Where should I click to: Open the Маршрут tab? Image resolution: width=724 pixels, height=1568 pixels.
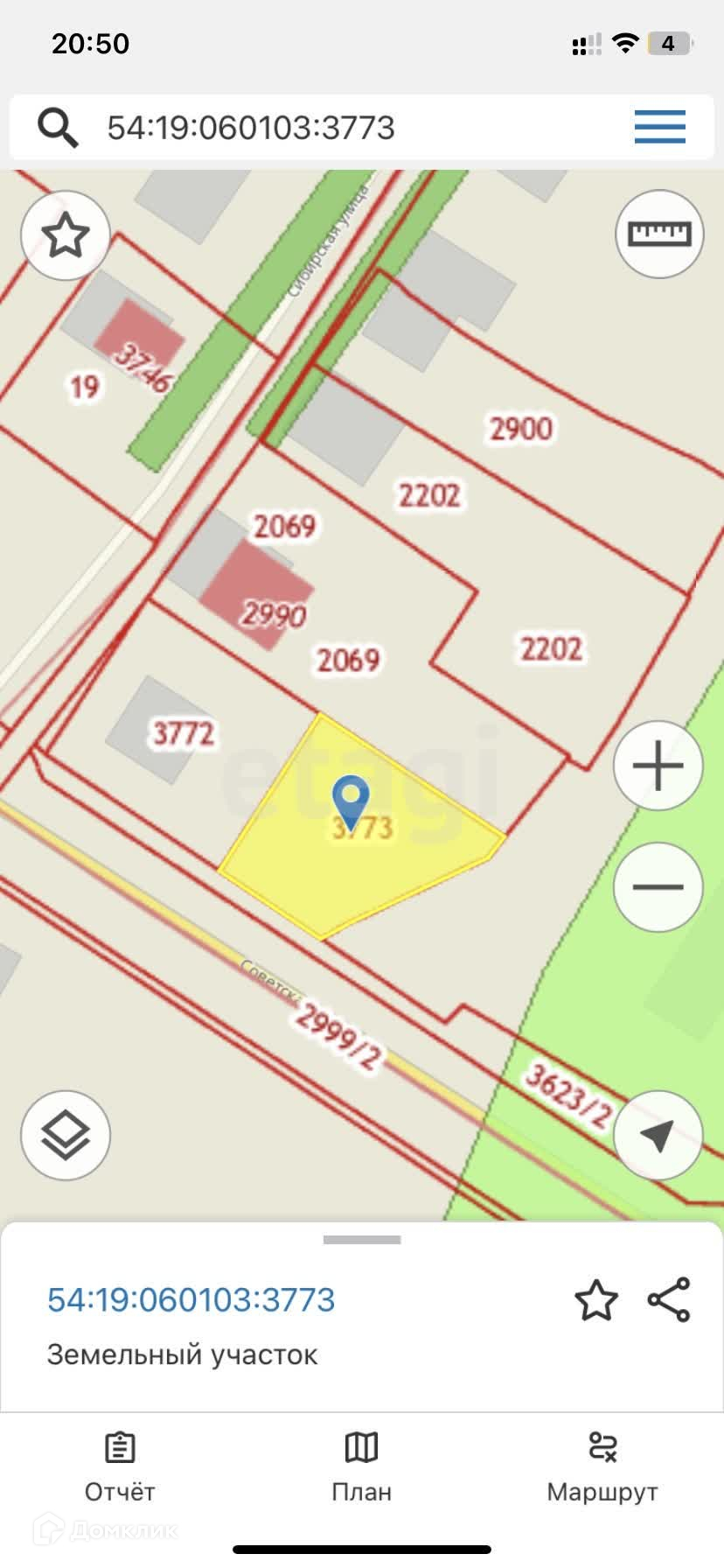pyautogui.click(x=602, y=1466)
